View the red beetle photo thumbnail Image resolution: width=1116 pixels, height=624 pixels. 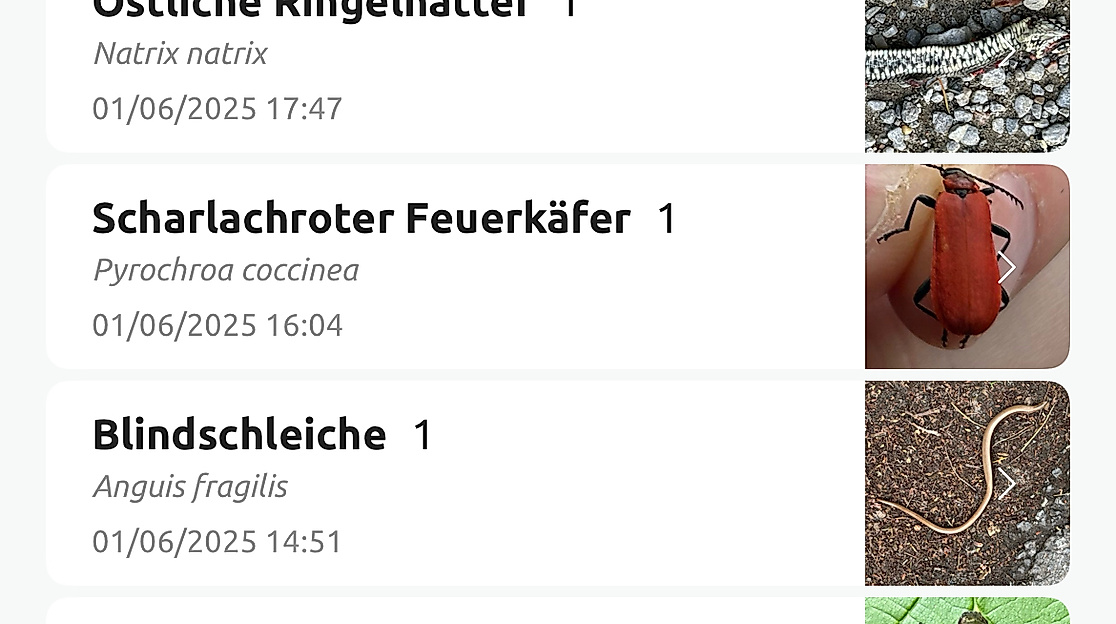click(x=966, y=266)
